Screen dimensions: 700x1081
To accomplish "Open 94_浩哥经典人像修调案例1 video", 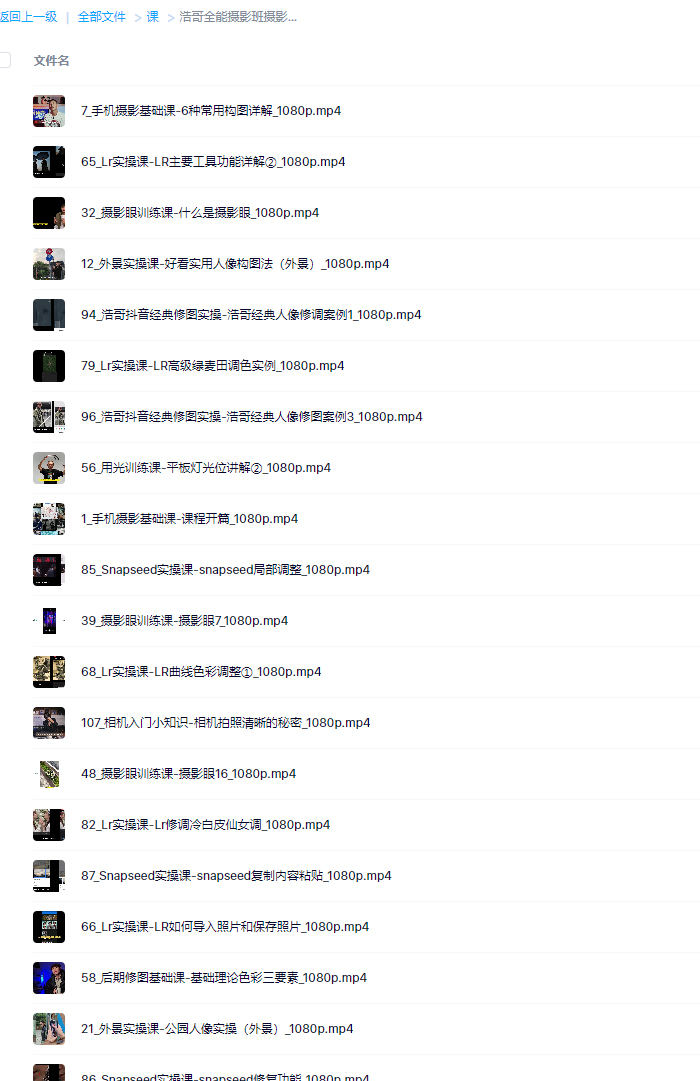I will pyautogui.click(x=250, y=315).
